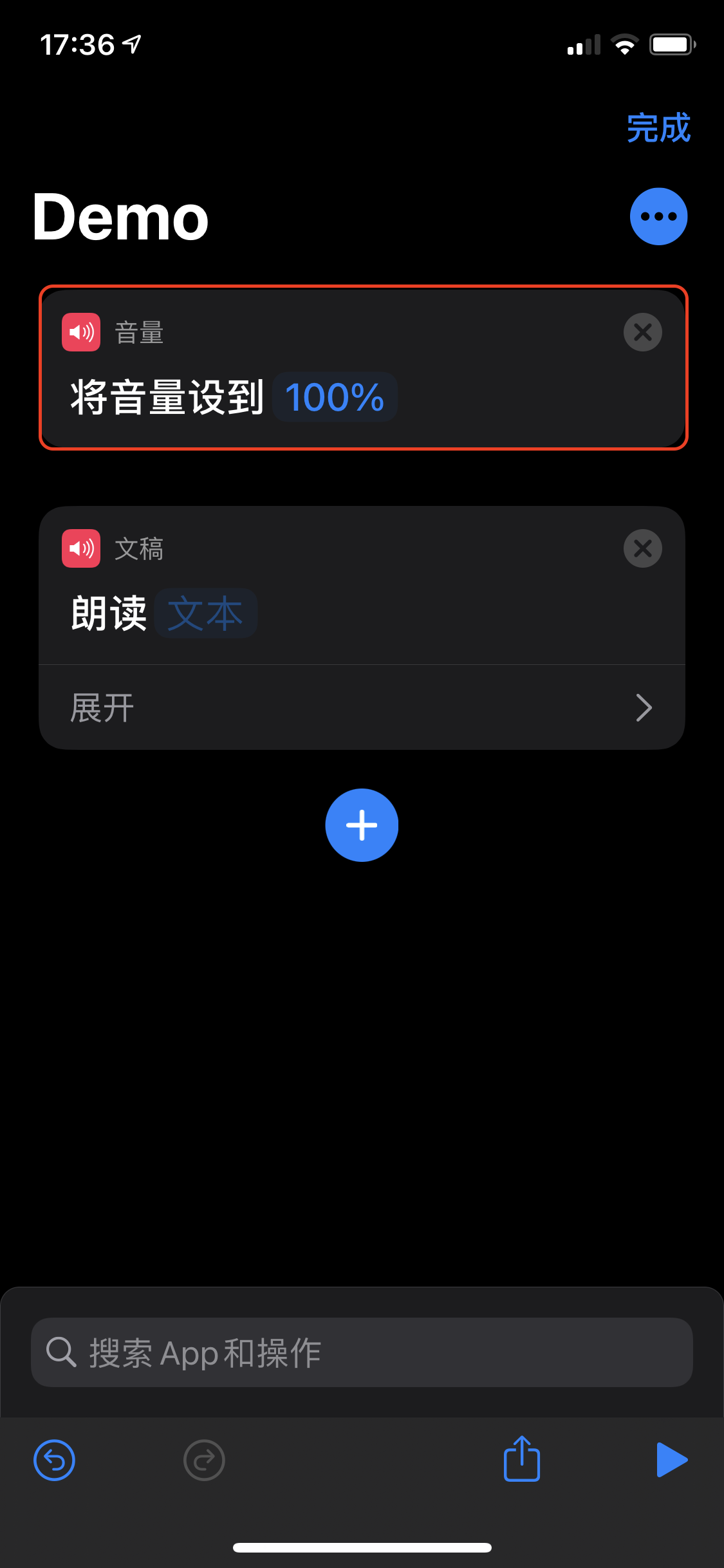Tap 完成 to finish editing

(658, 128)
